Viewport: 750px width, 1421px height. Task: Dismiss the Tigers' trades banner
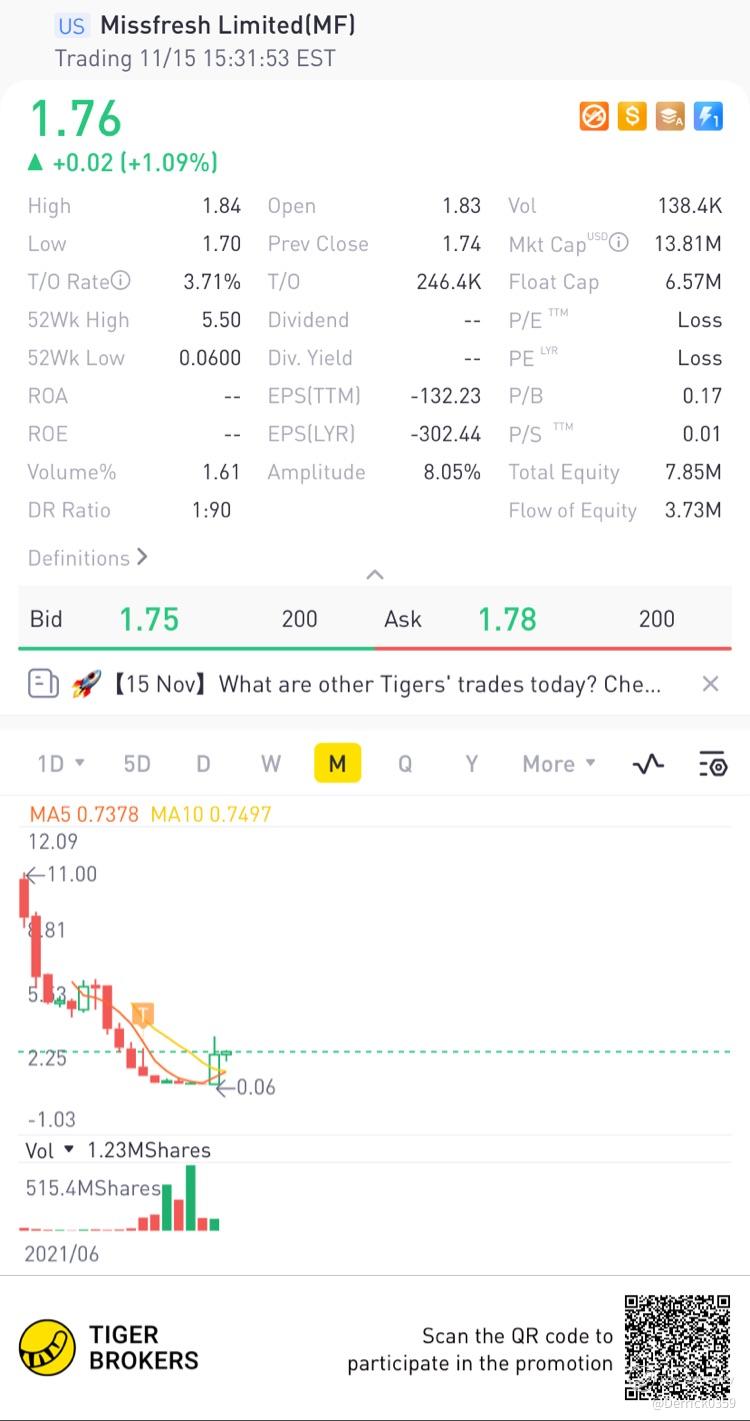[x=710, y=684]
